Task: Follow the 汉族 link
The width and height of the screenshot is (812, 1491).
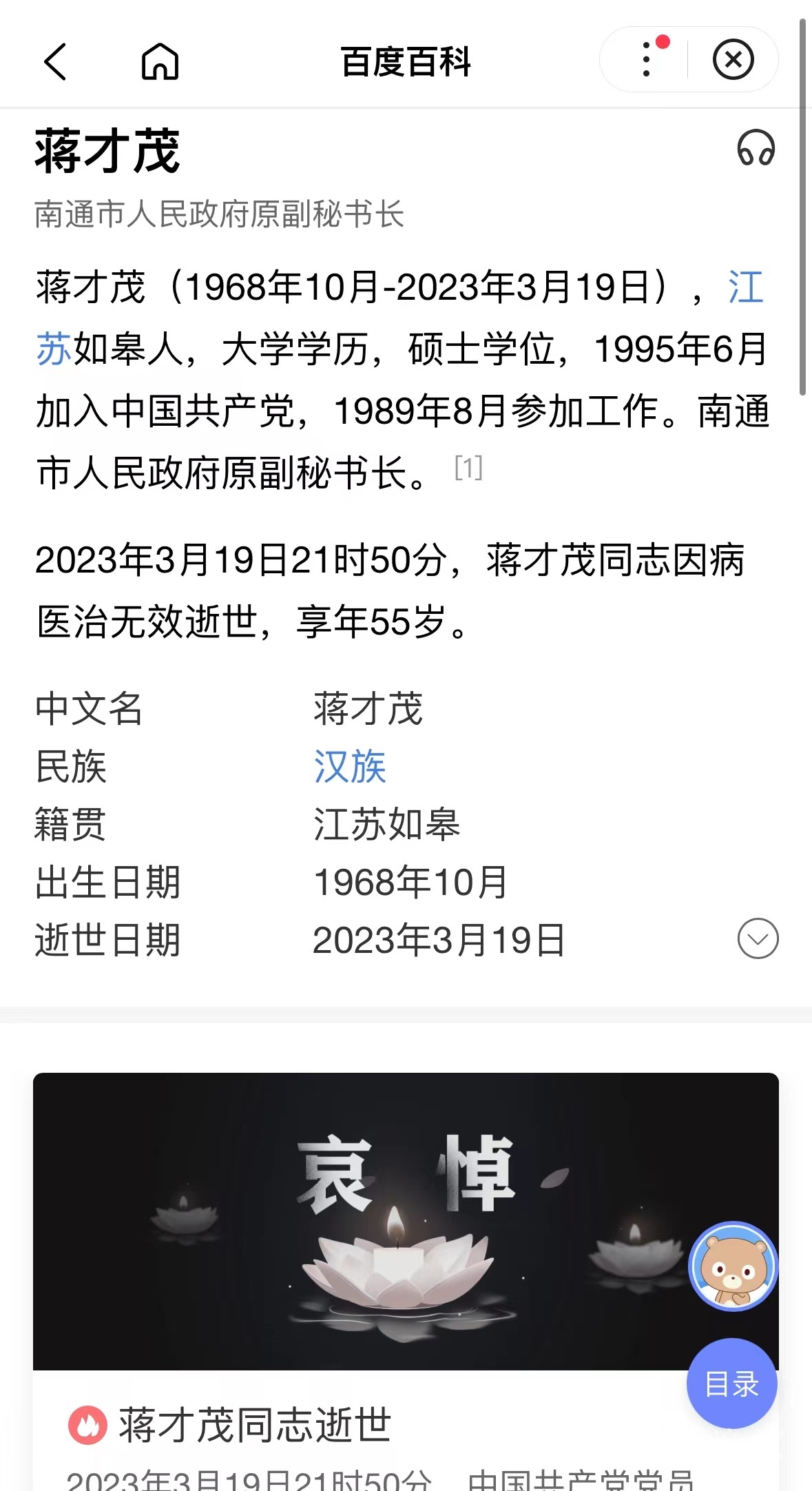Action: click(349, 767)
